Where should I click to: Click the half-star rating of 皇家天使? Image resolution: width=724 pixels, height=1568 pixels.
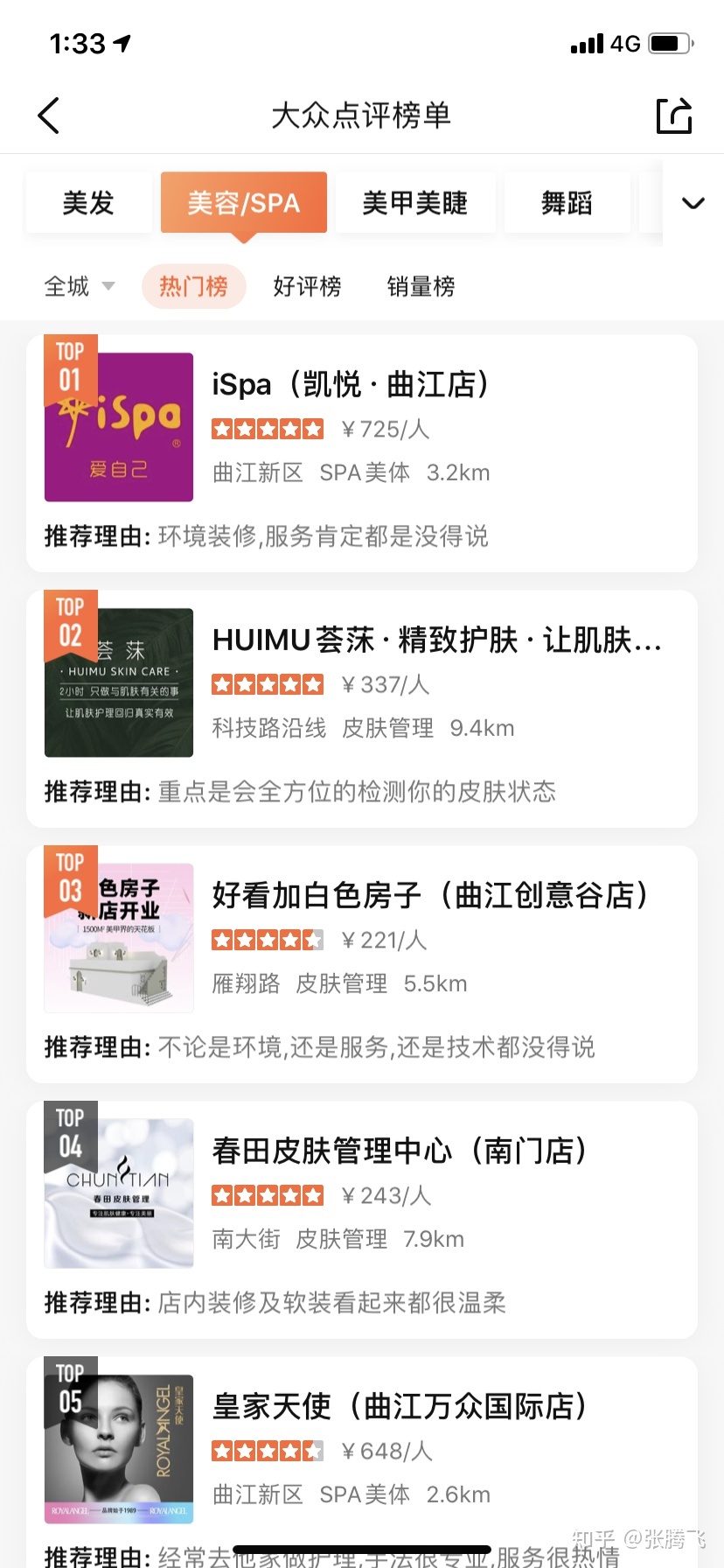click(x=268, y=1450)
